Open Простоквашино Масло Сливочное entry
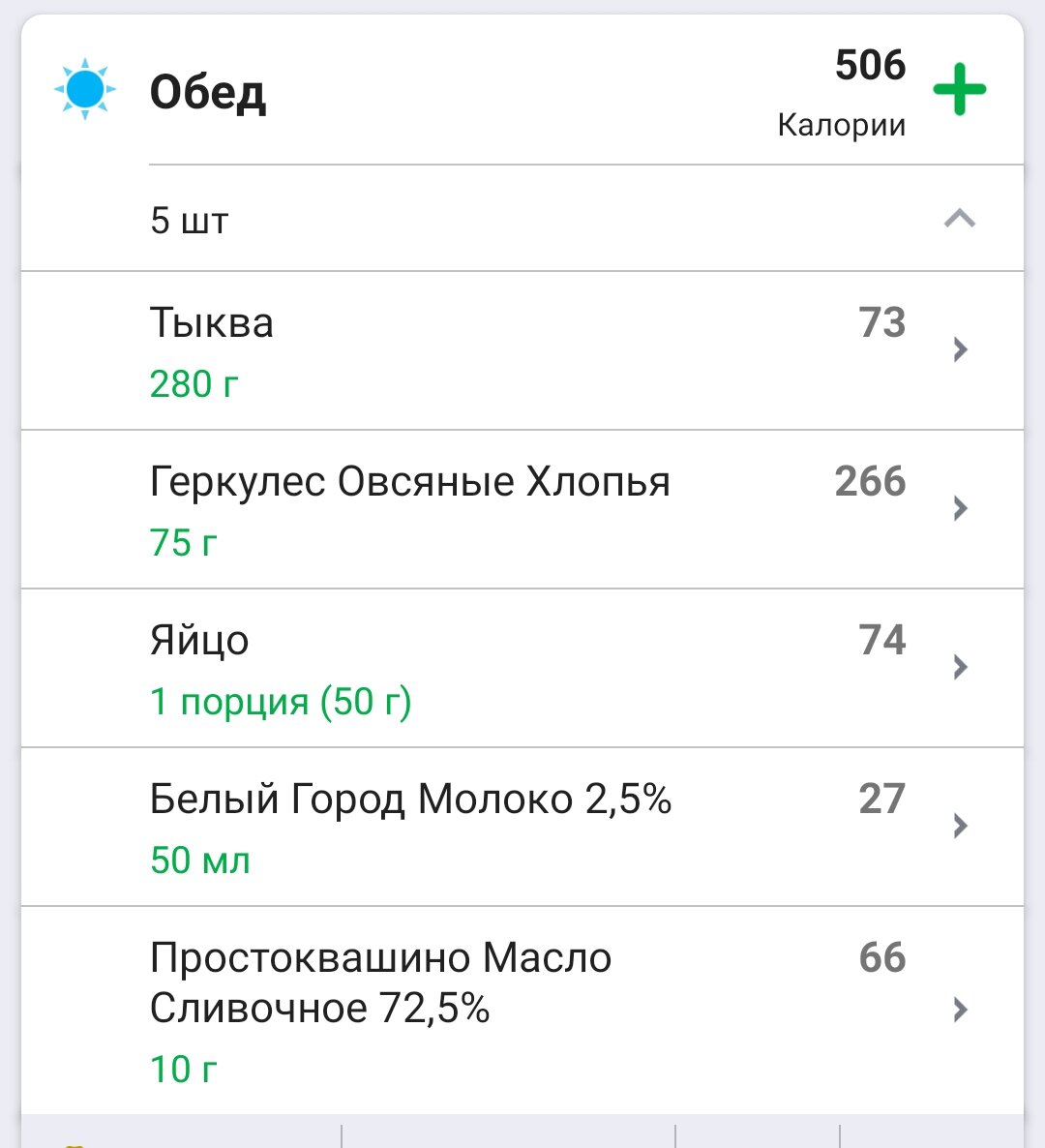The width and height of the screenshot is (1045, 1148). pos(522,1010)
